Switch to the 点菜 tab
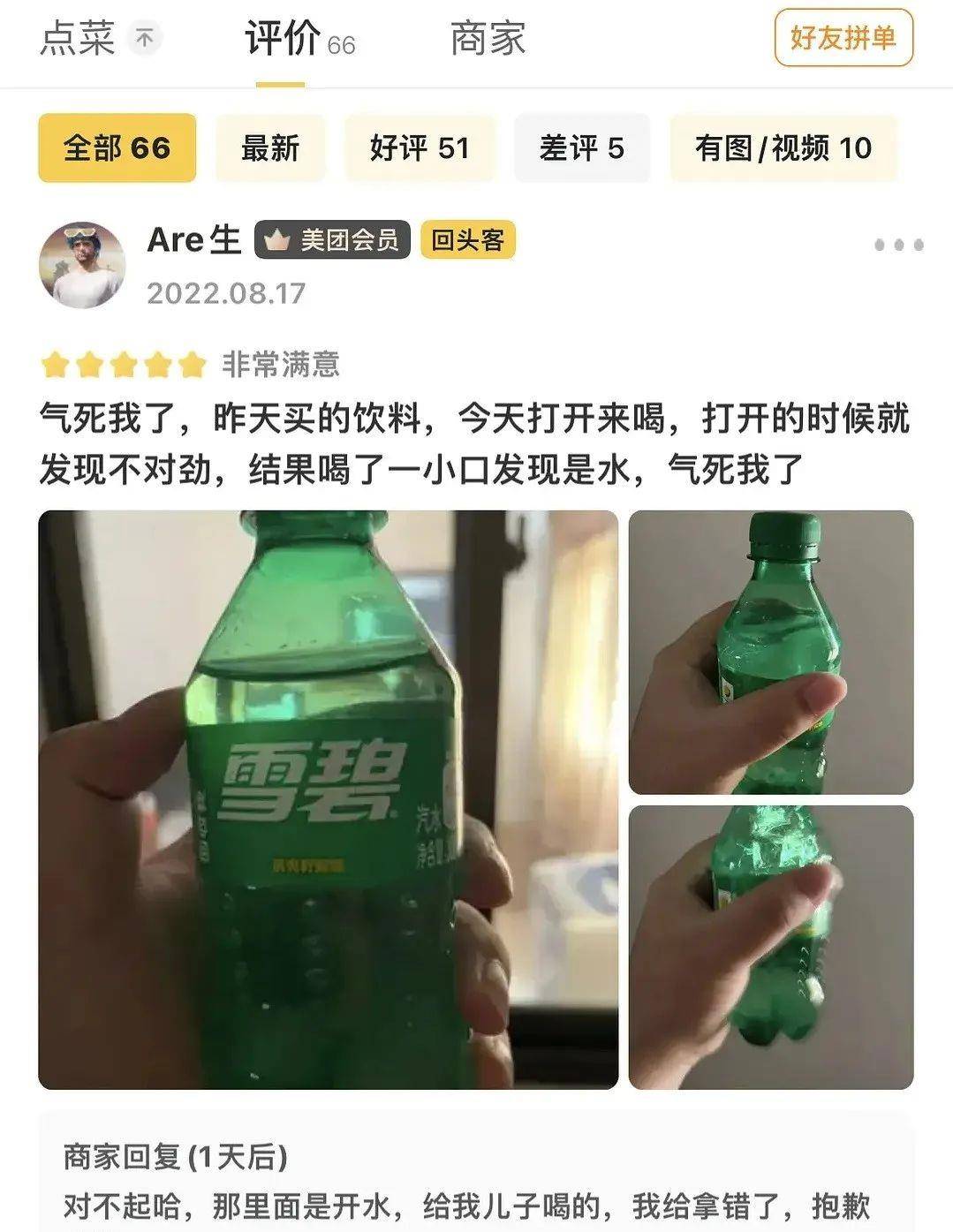Image resolution: width=953 pixels, height=1232 pixels. 78,39
